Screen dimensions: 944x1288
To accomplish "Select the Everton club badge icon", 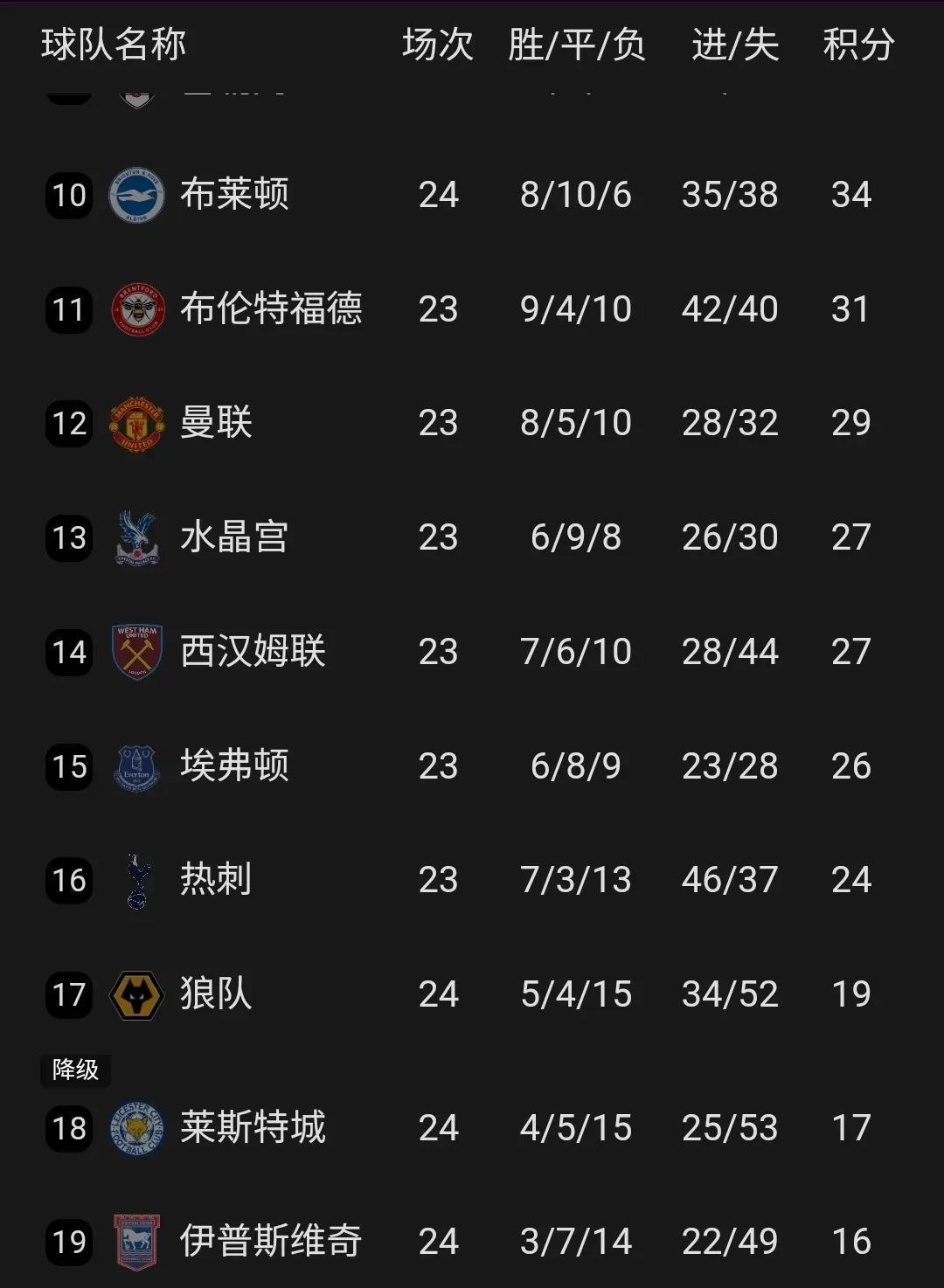I will pos(135,766).
